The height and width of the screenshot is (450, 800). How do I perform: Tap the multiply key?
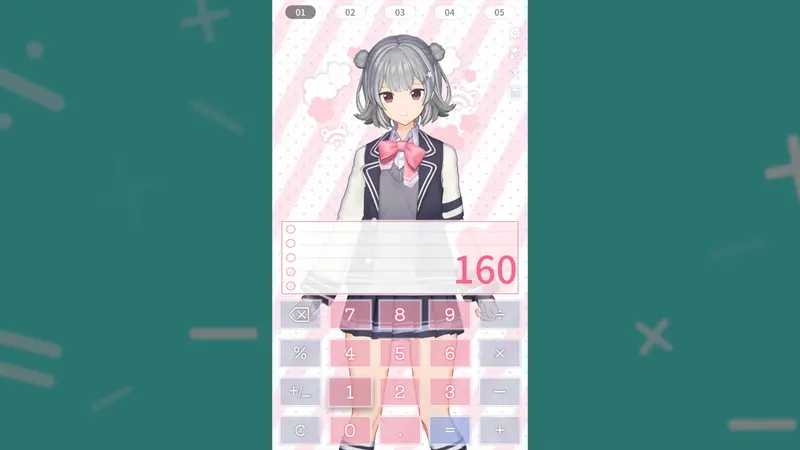(499, 353)
